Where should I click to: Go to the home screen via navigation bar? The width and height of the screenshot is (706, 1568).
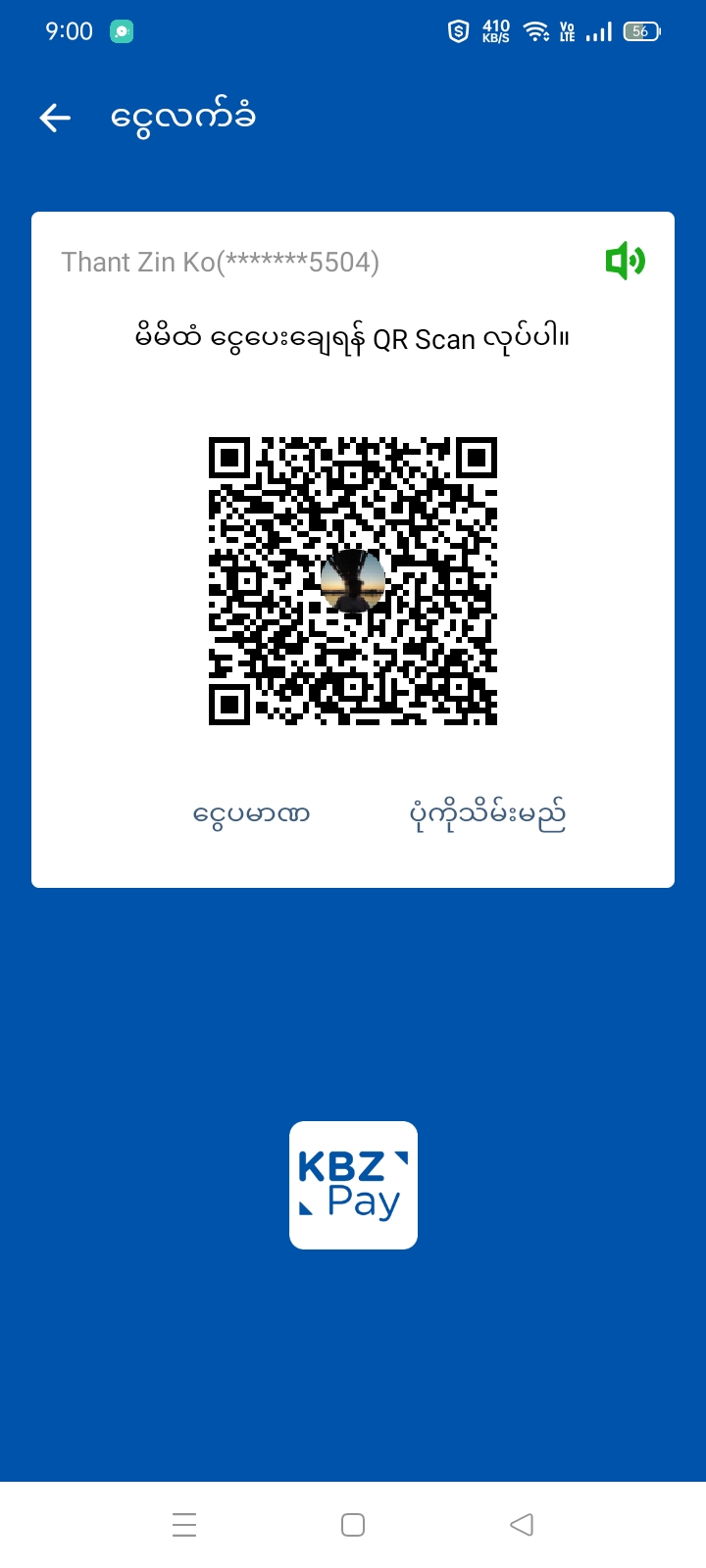[353, 1525]
